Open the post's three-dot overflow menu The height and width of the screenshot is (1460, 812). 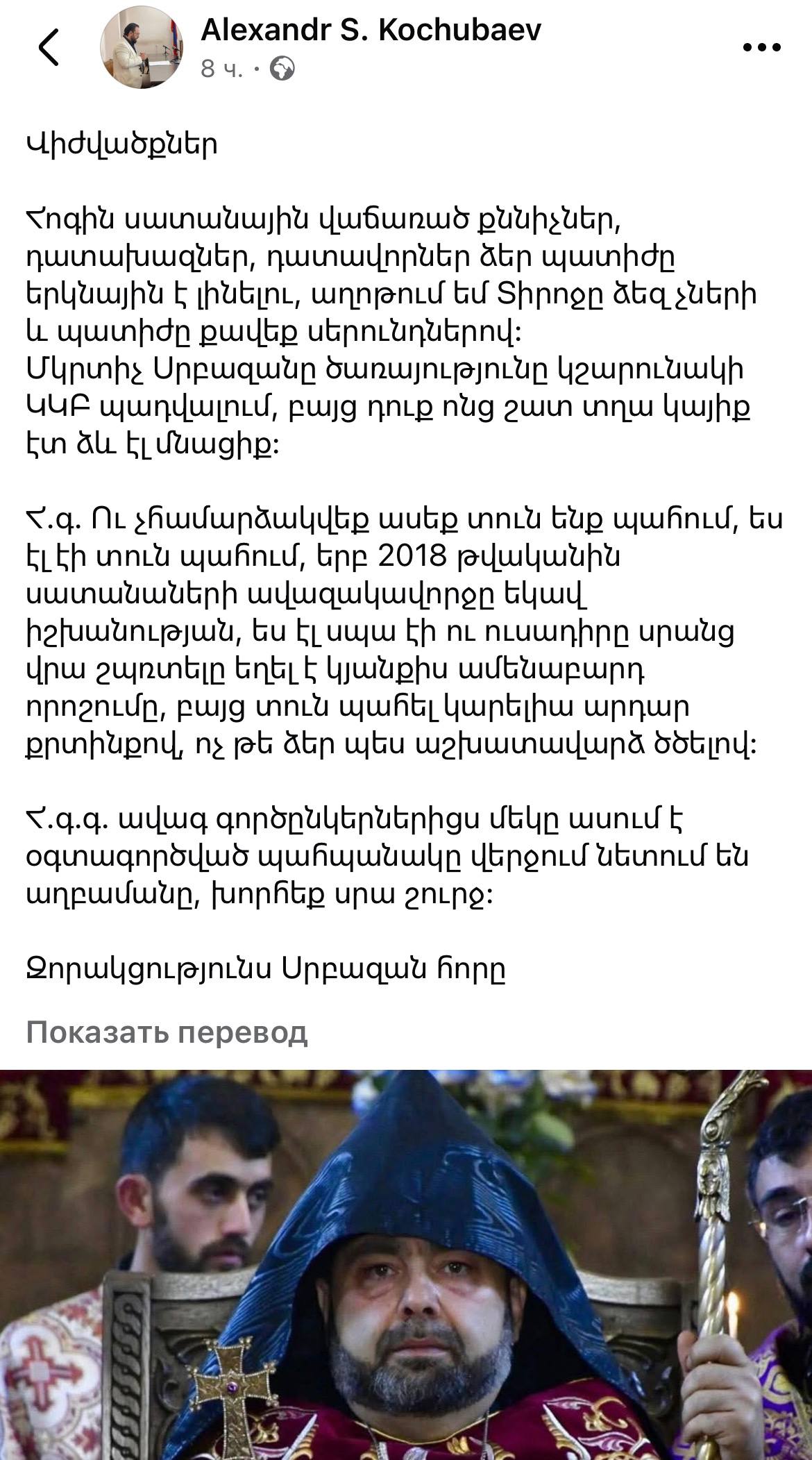762,48
